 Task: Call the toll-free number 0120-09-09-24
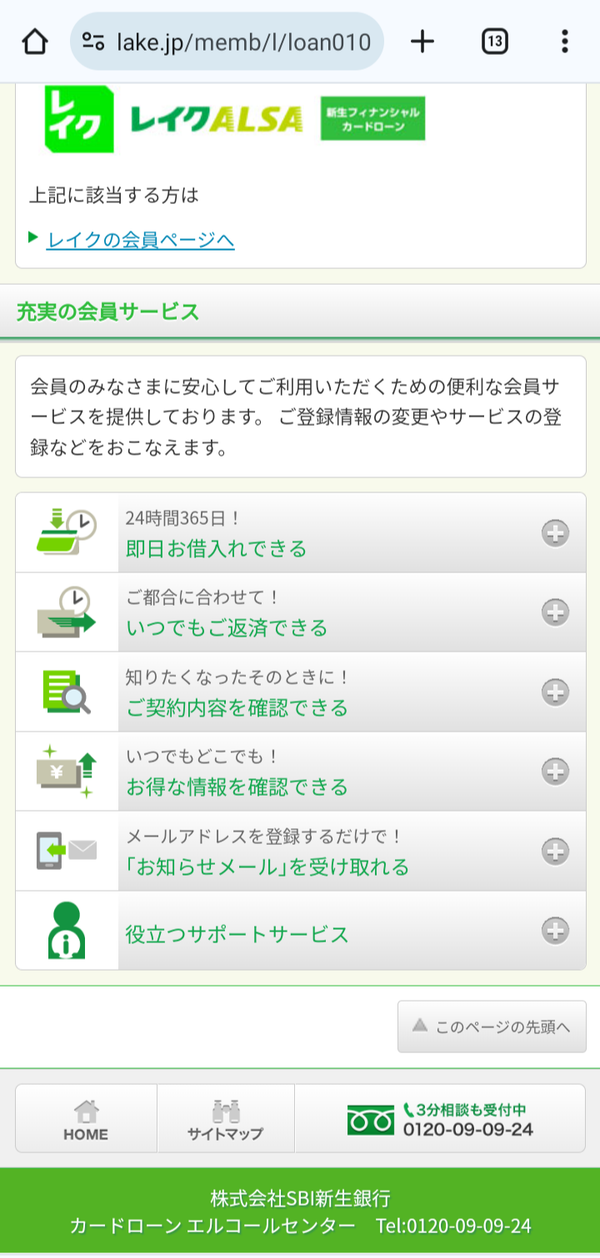(440, 1119)
